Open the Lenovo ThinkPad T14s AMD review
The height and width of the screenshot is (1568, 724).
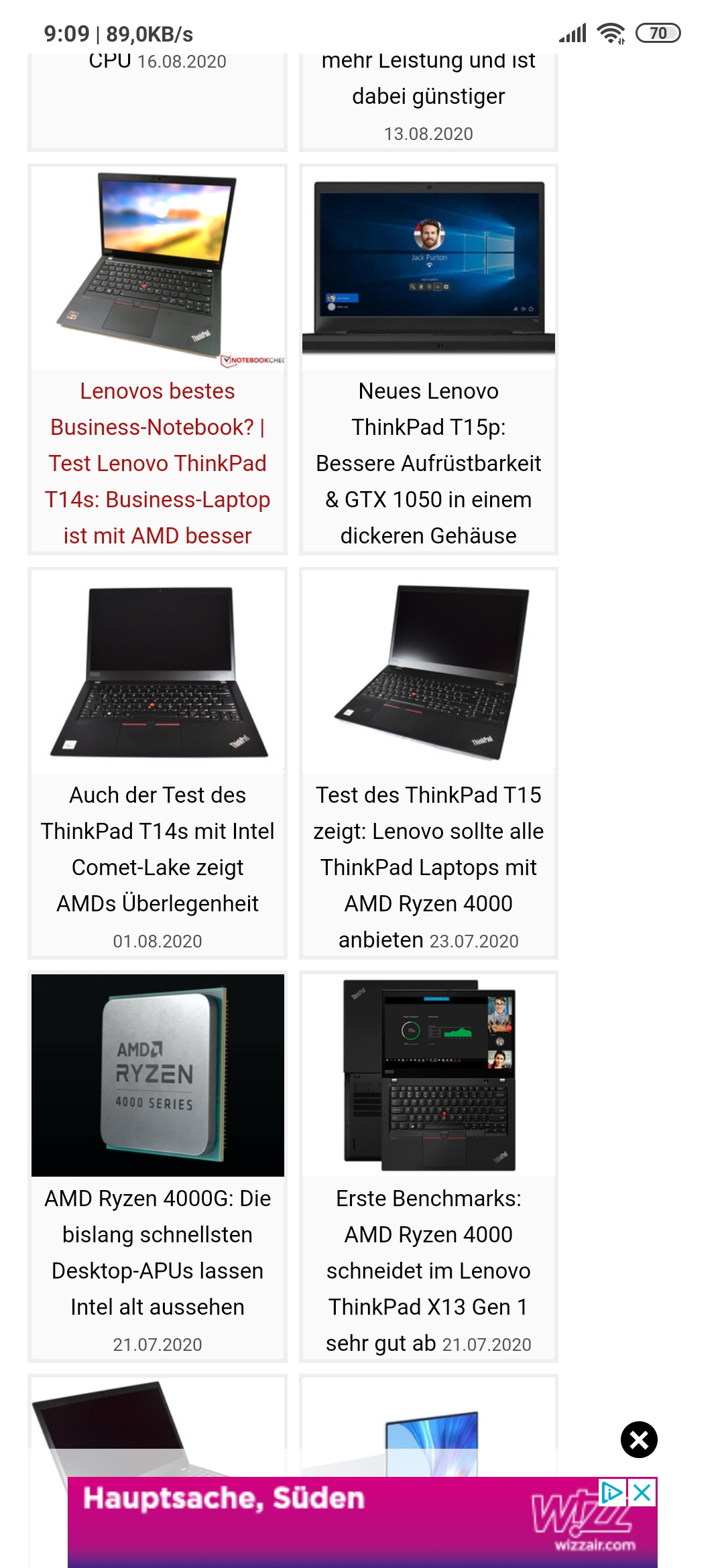tap(158, 462)
